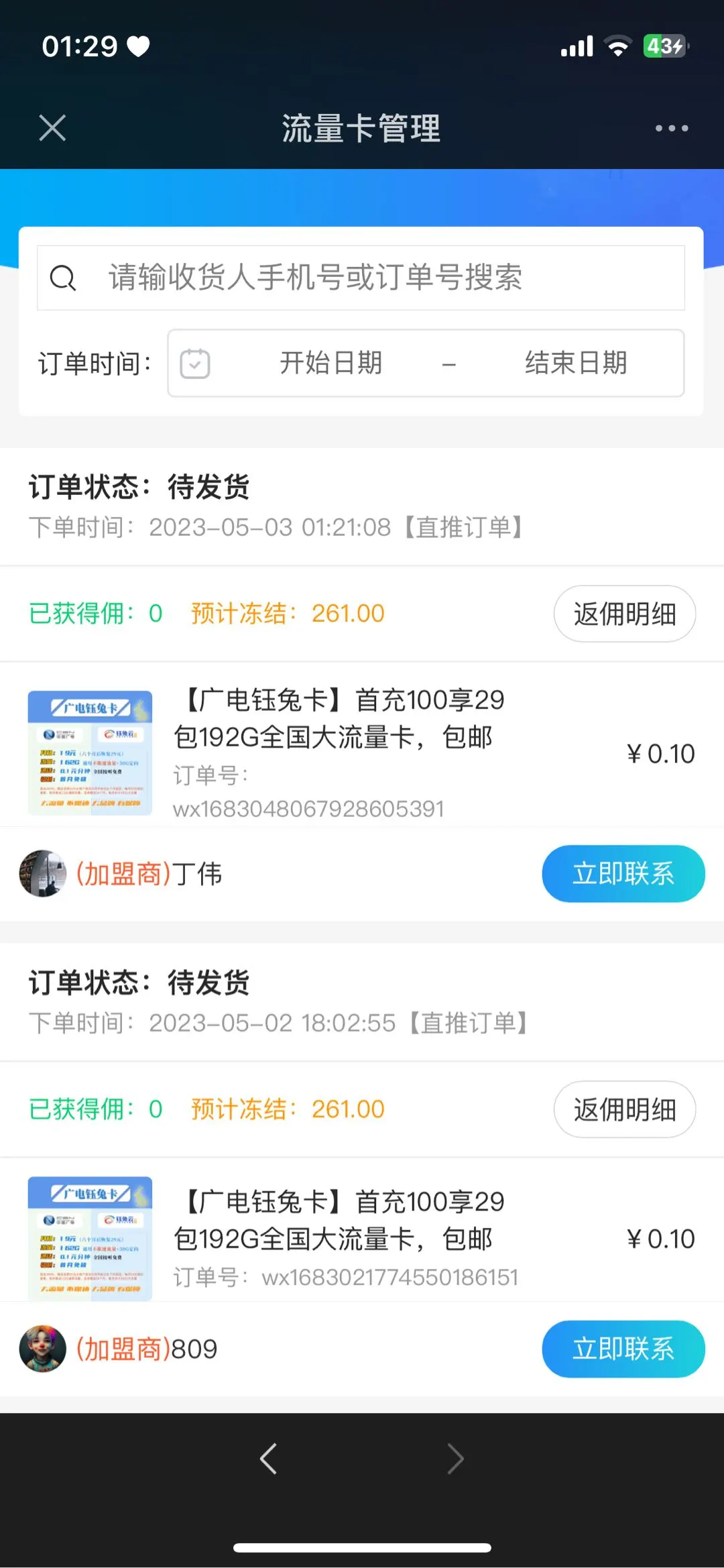Tap 返佣明细 for the first order
The height and width of the screenshot is (1568, 724).
pos(624,612)
